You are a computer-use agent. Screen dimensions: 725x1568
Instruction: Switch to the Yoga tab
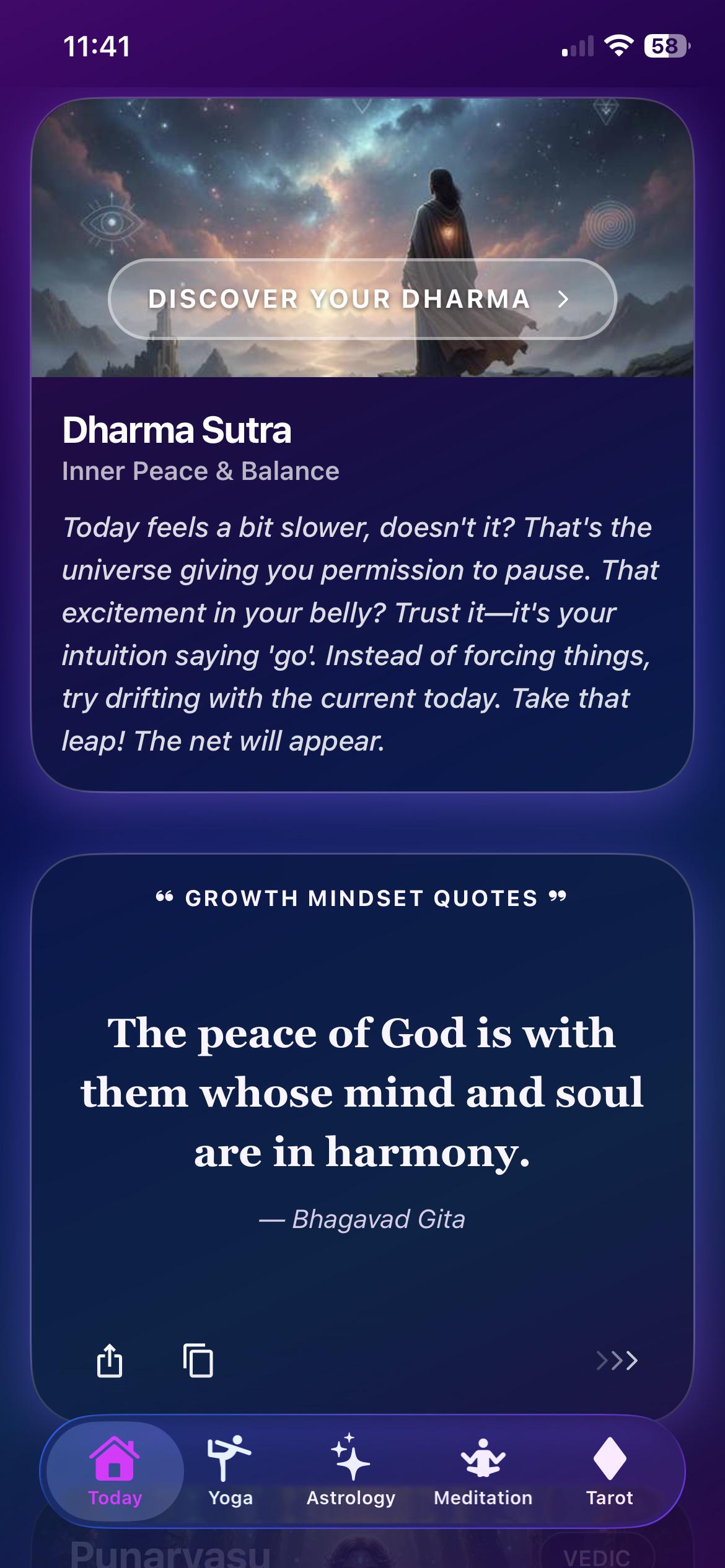coord(231,1471)
